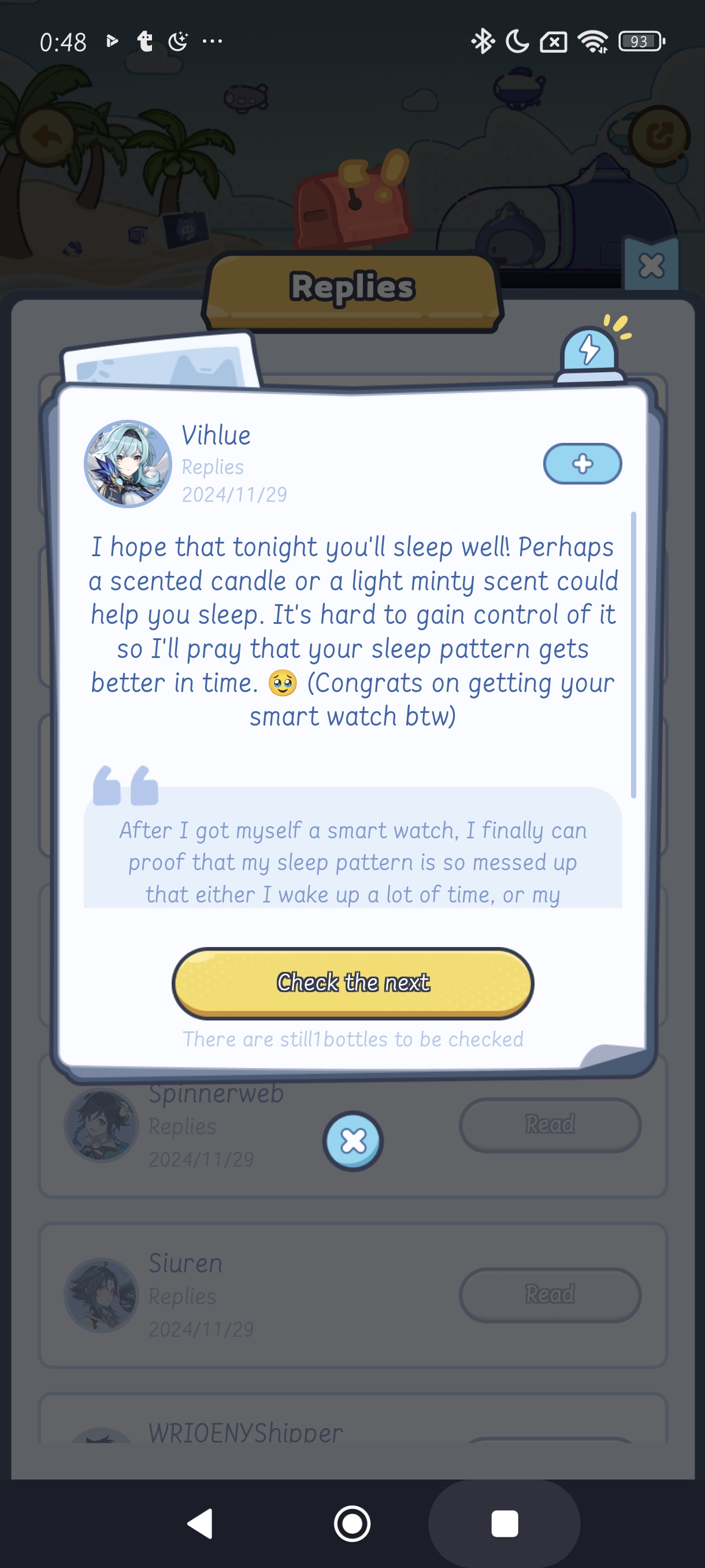Tap the red mailbox above the Replies panel
This screenshot has width=705, height=1568.
[x=353, y=207]
